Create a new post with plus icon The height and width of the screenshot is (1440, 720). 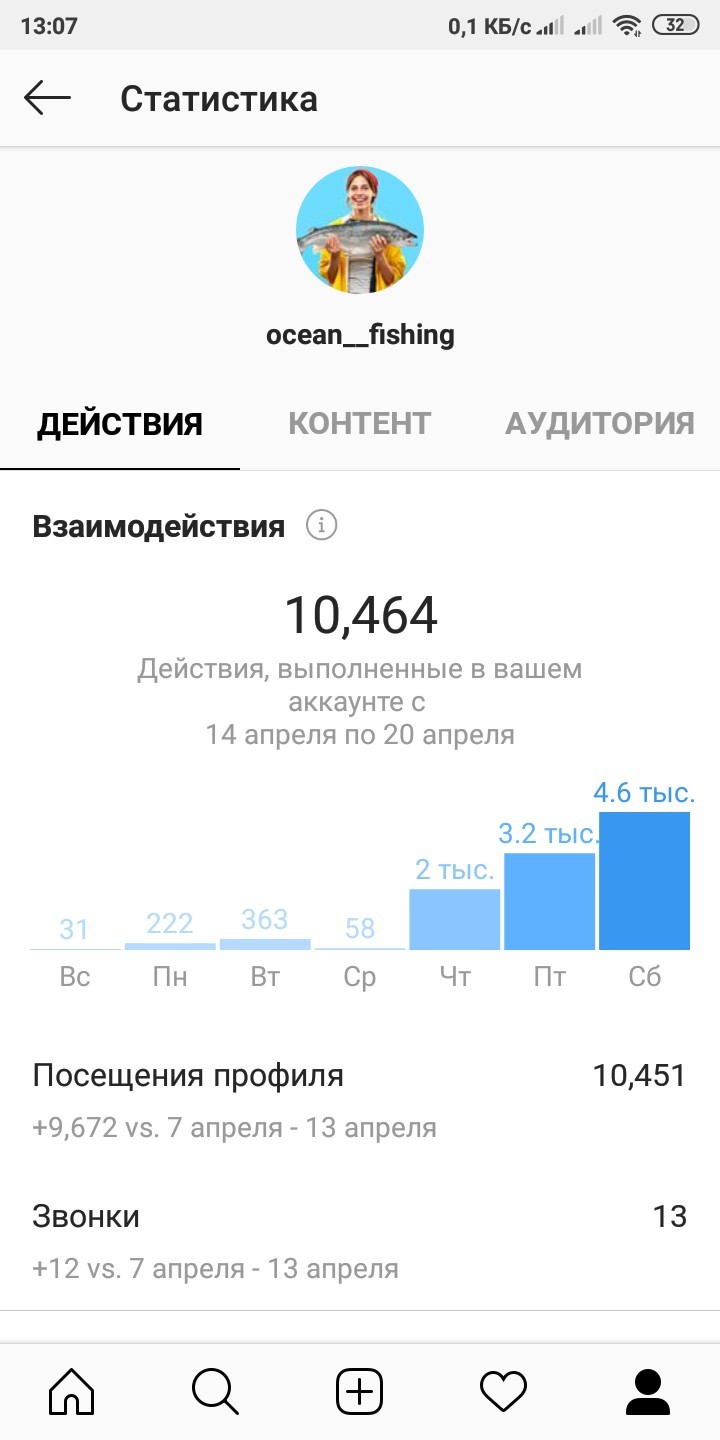pos(359,1391)
